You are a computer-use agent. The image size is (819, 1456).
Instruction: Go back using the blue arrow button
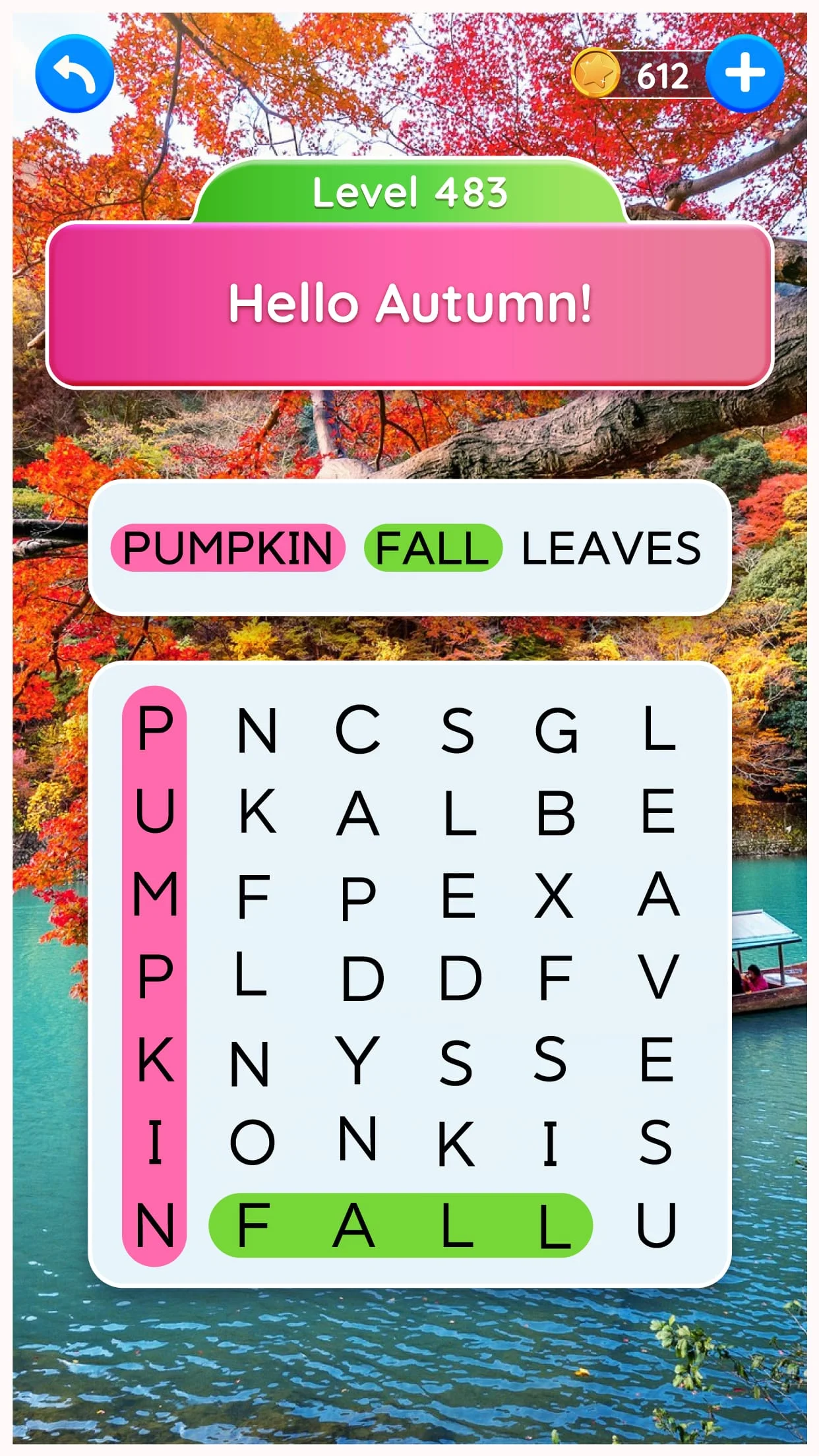[x=75, y=74]
